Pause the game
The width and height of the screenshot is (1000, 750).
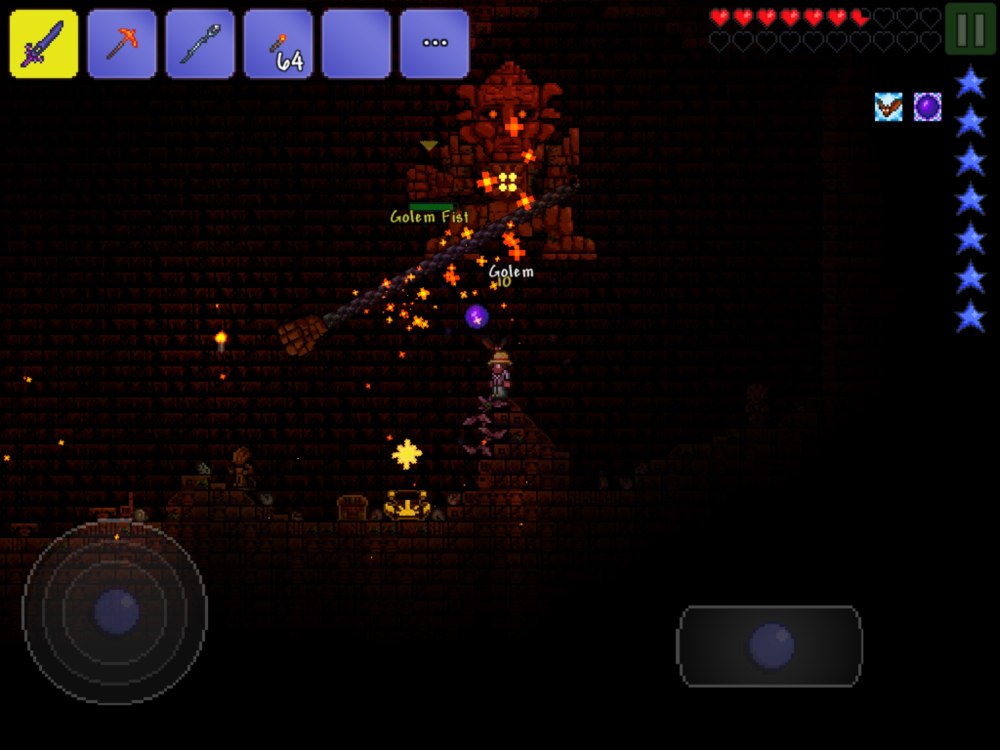(970, 30)
